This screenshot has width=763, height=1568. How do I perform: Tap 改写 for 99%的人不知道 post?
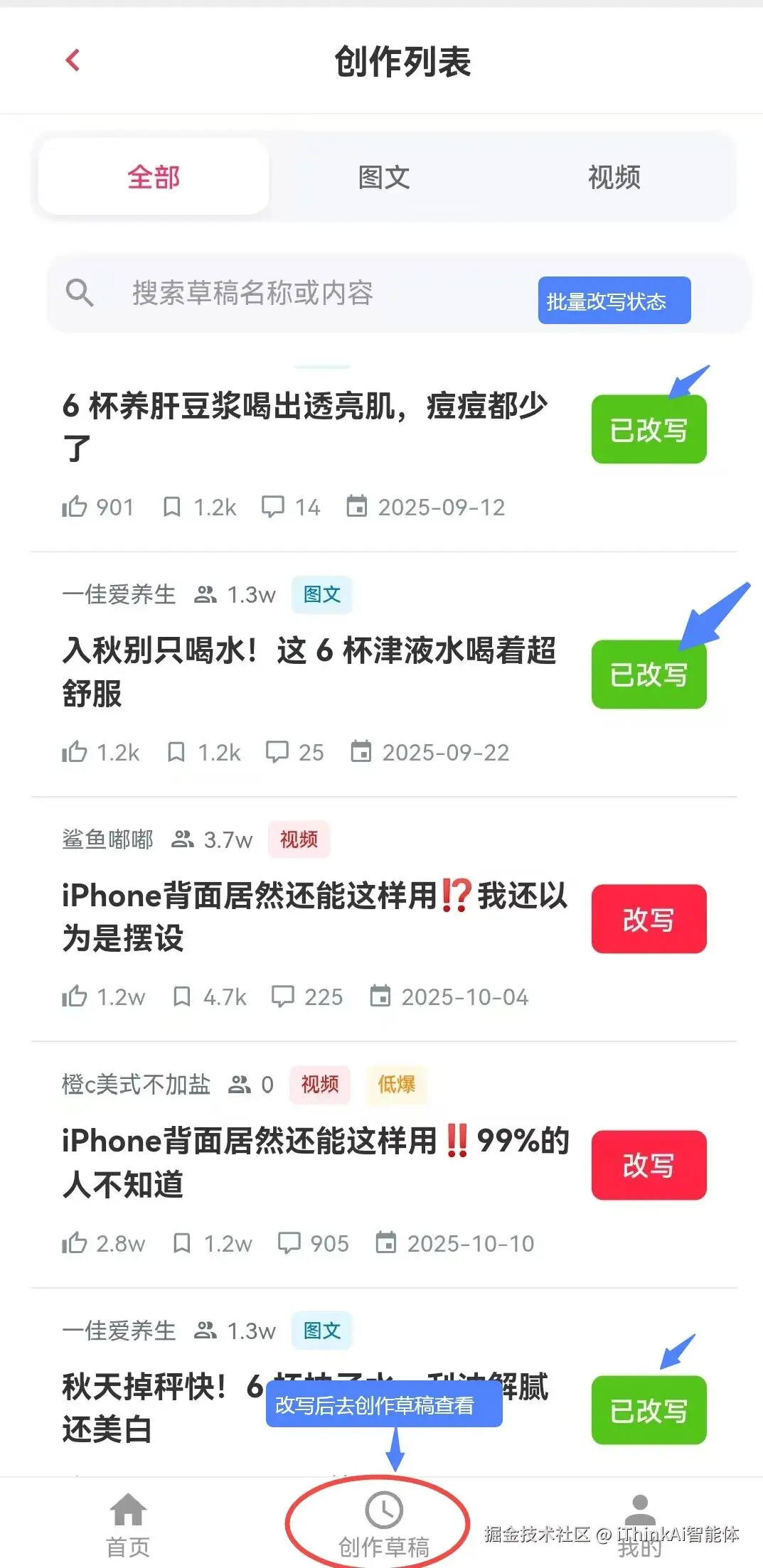pos(649,1165)
